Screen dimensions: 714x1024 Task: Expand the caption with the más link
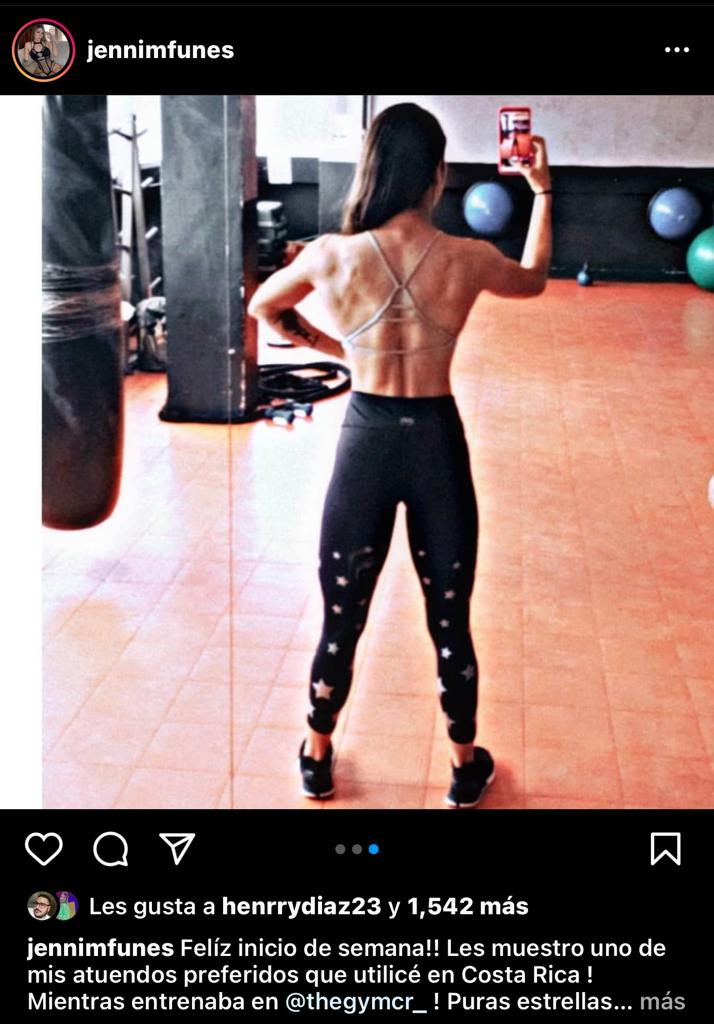tap(662, 1001)
